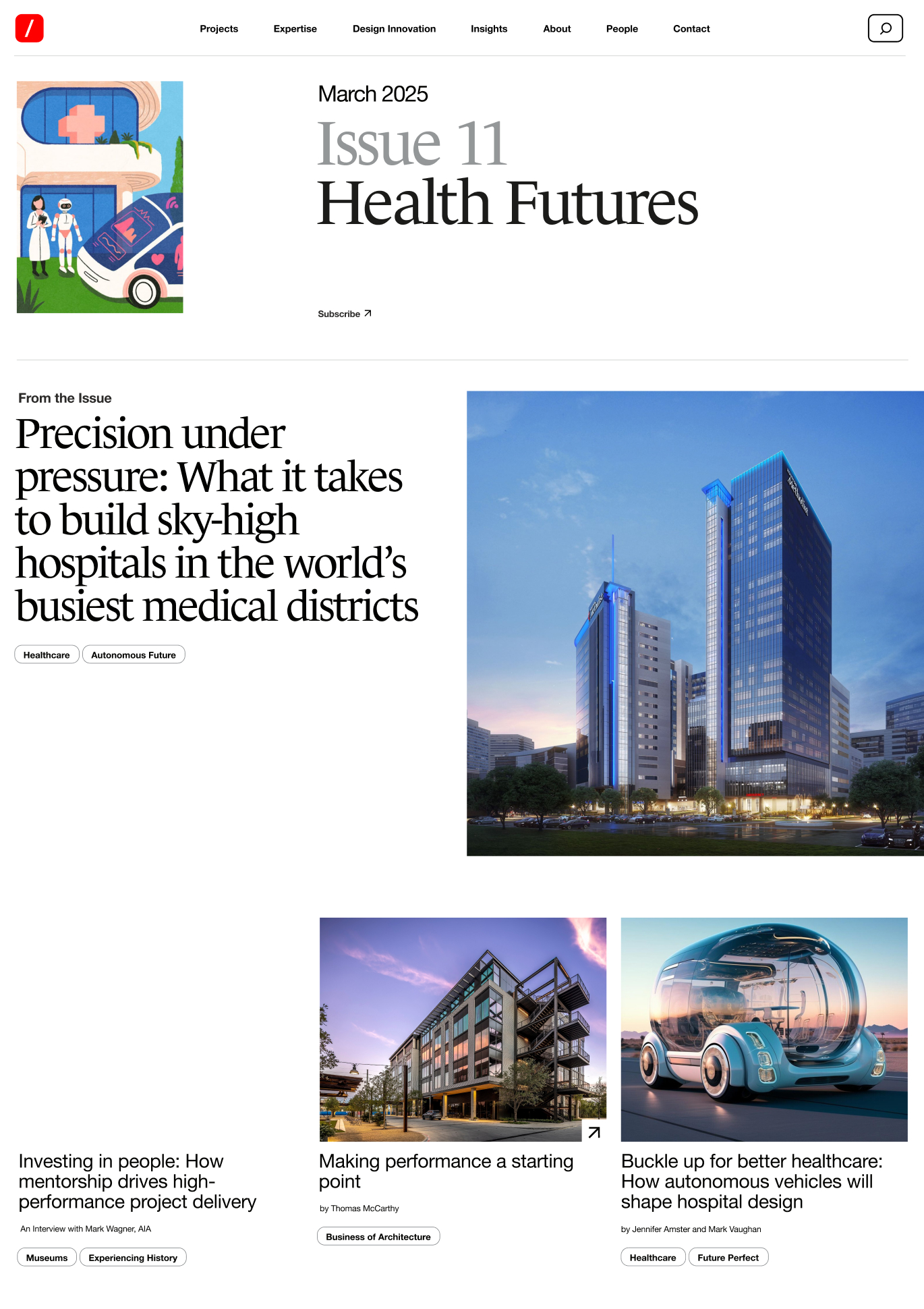
Task: Go to the Insights section
Action: tap(488, 29)
